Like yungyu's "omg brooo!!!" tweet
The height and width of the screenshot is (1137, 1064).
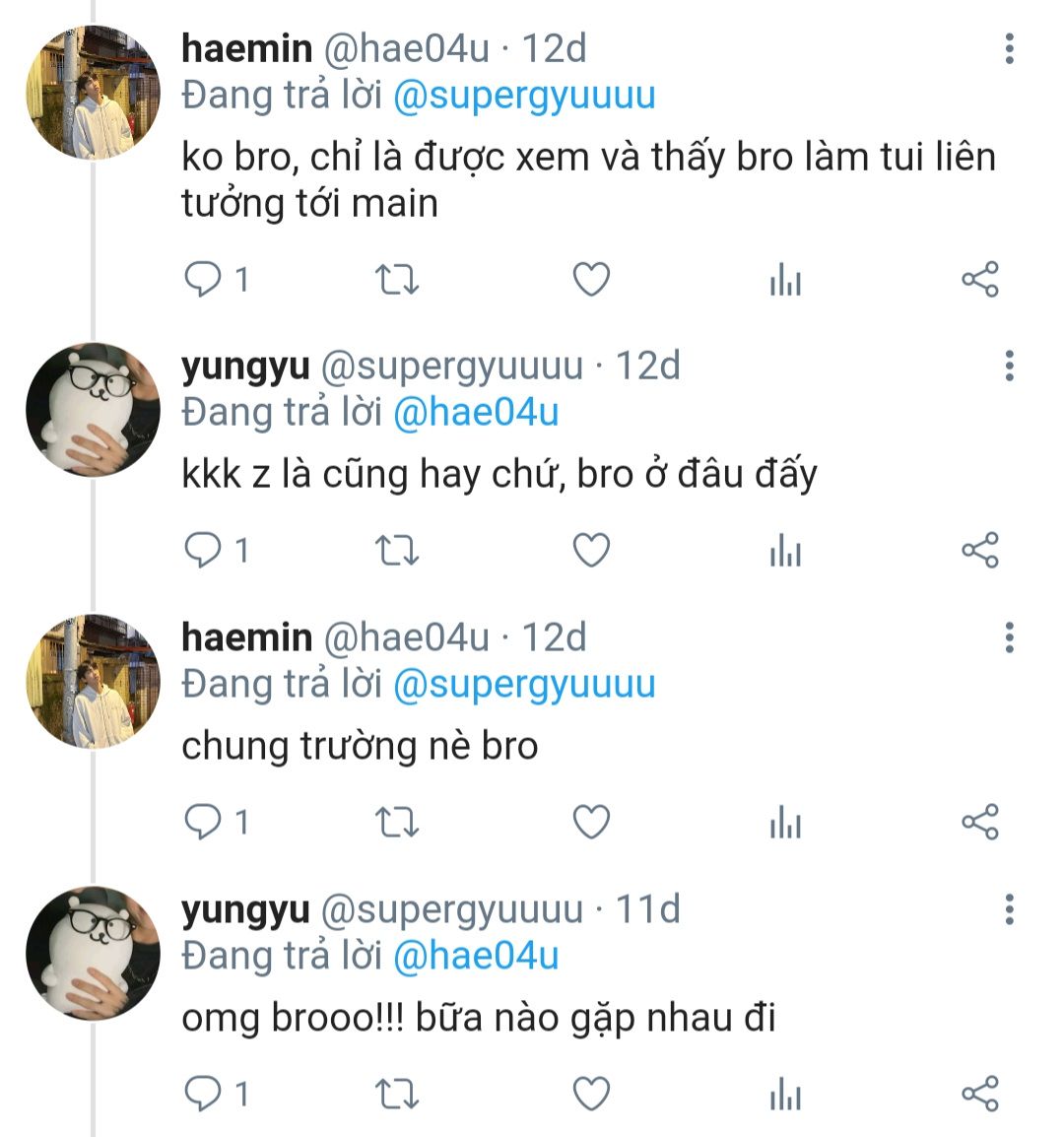(591, 1095)
